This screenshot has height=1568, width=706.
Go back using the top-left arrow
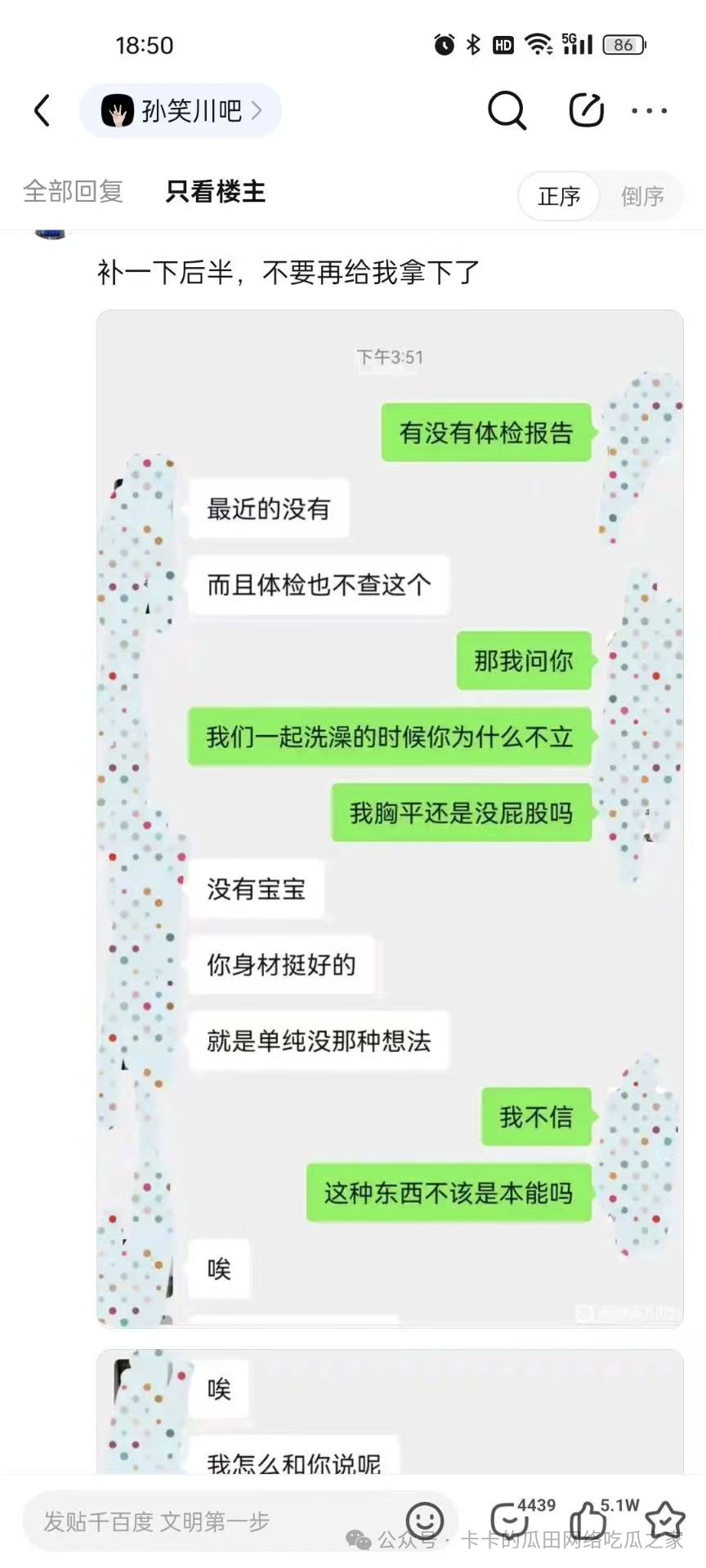tap(42, 110)
